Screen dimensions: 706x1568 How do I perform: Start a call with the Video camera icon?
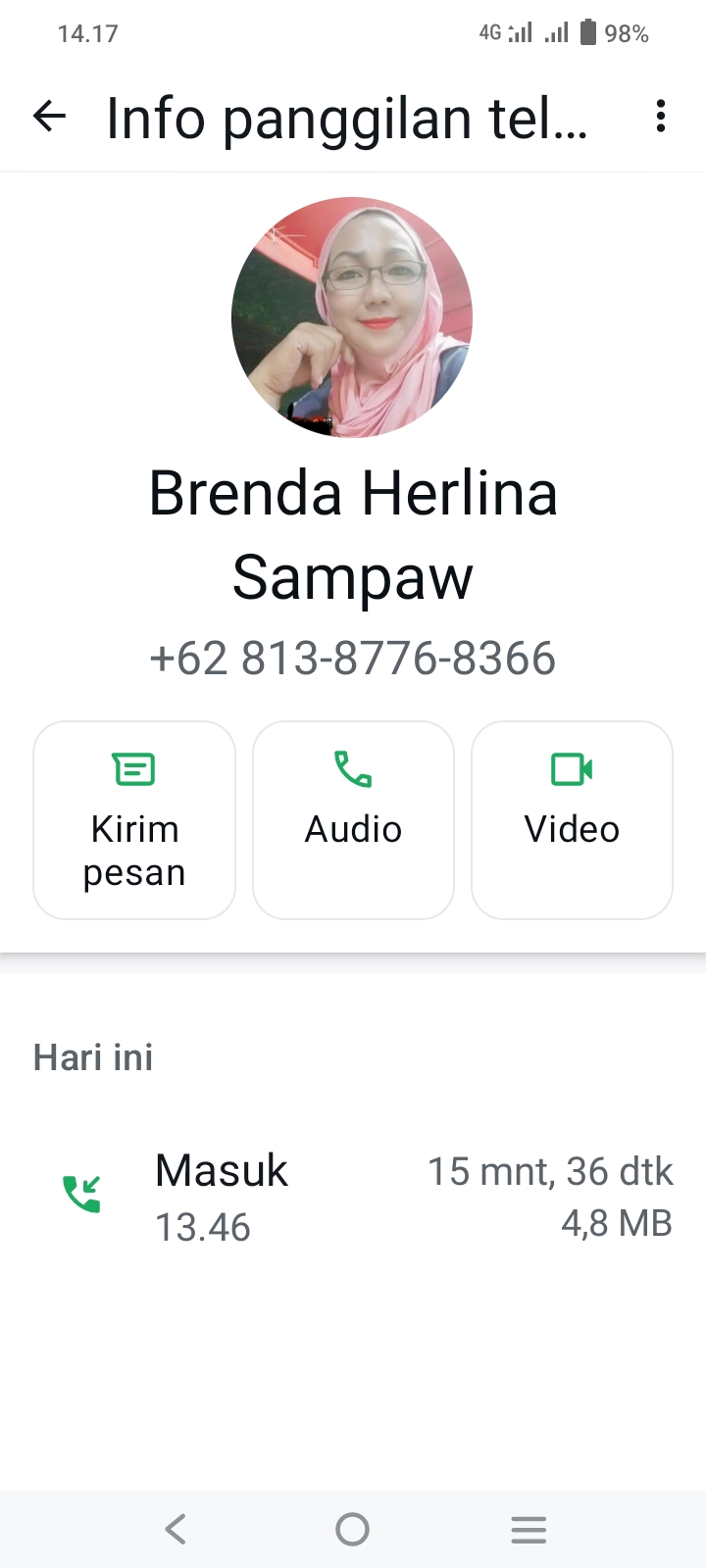point(572,770)
